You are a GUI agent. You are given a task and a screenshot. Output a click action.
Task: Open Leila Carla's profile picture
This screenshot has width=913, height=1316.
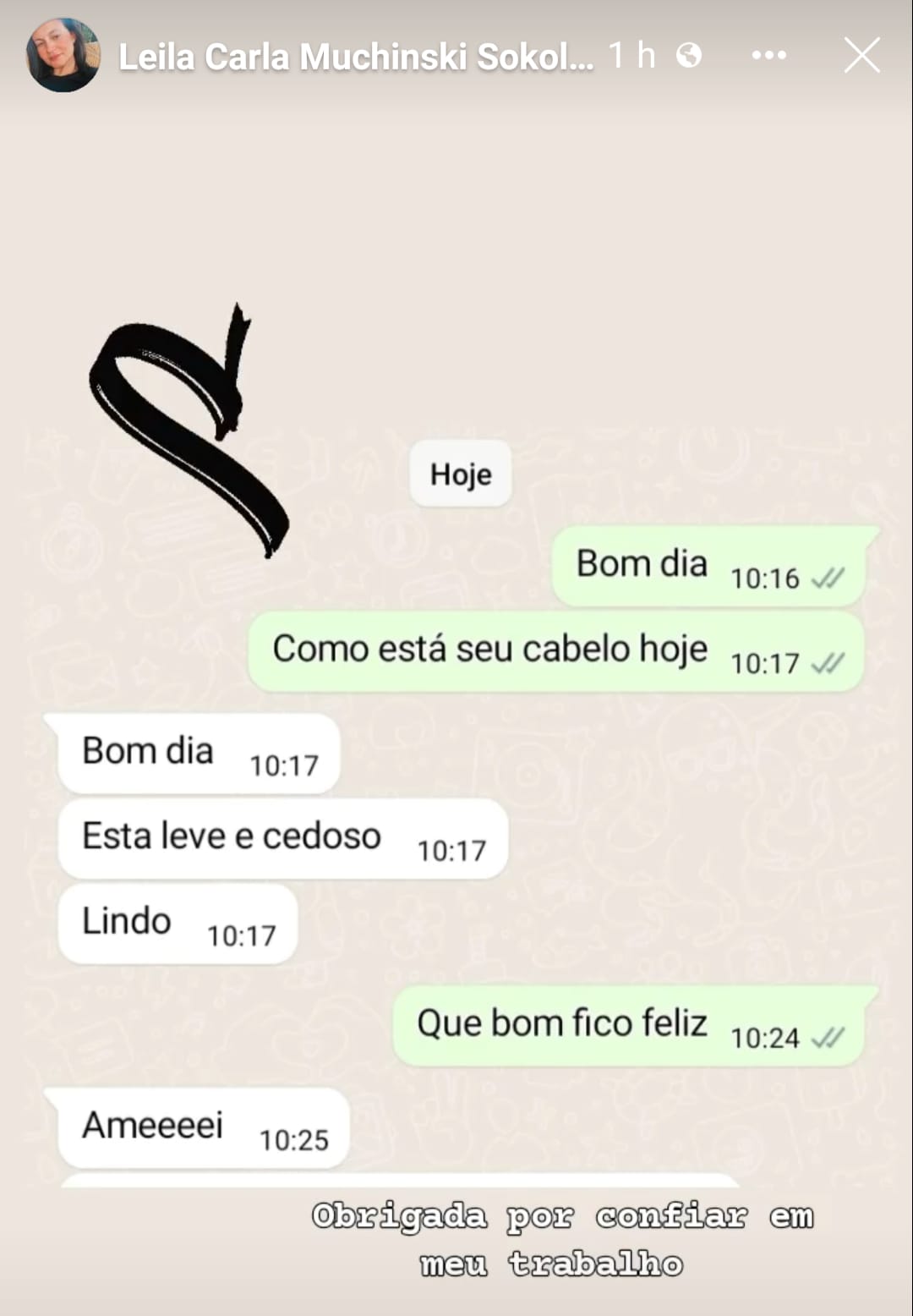pyautogui.click(x=63, y=56)
